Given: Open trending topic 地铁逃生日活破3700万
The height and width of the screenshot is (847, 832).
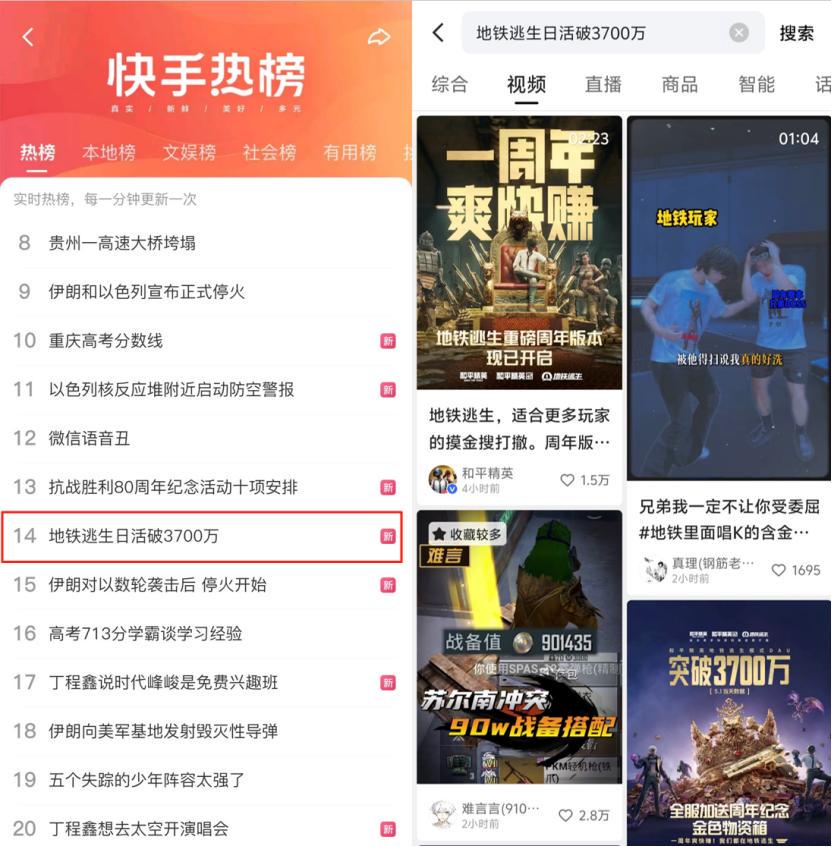Looking at the screenshot, I should (134, 536).
